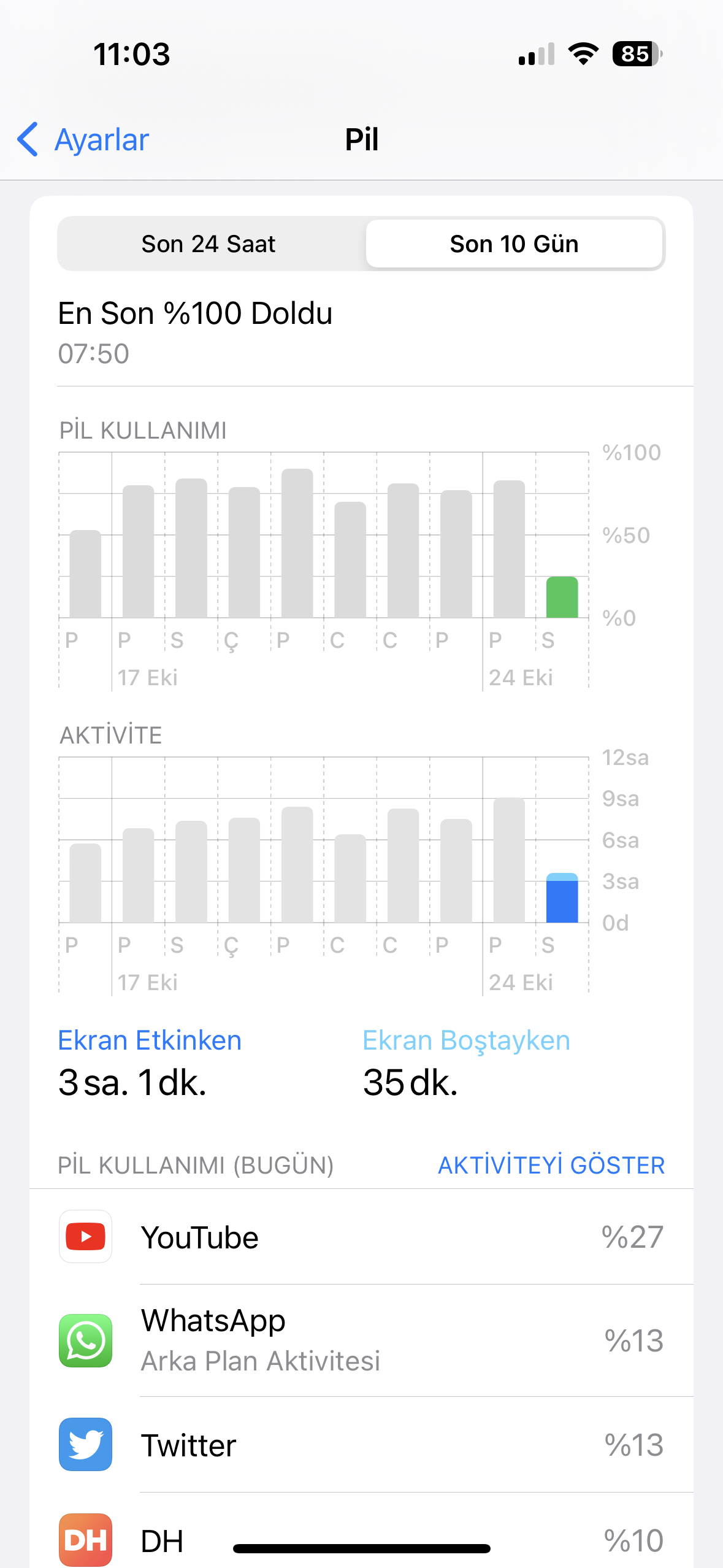Switch to Son 24 Saat tab
The width and height of the screenshot is (723, 1568).
pos(208,244)
